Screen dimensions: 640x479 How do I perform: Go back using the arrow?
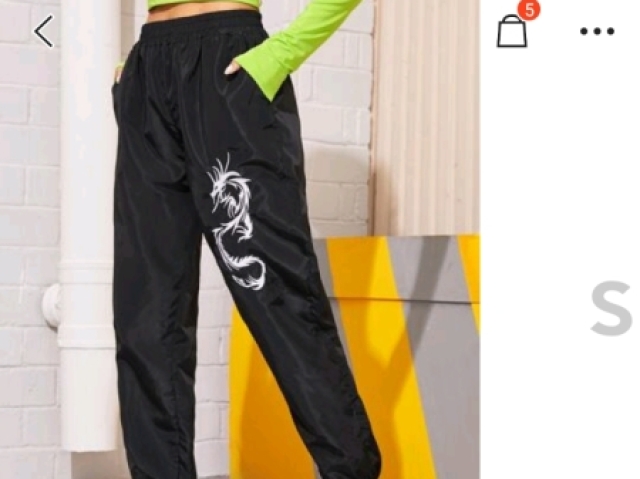coord(43,32)
